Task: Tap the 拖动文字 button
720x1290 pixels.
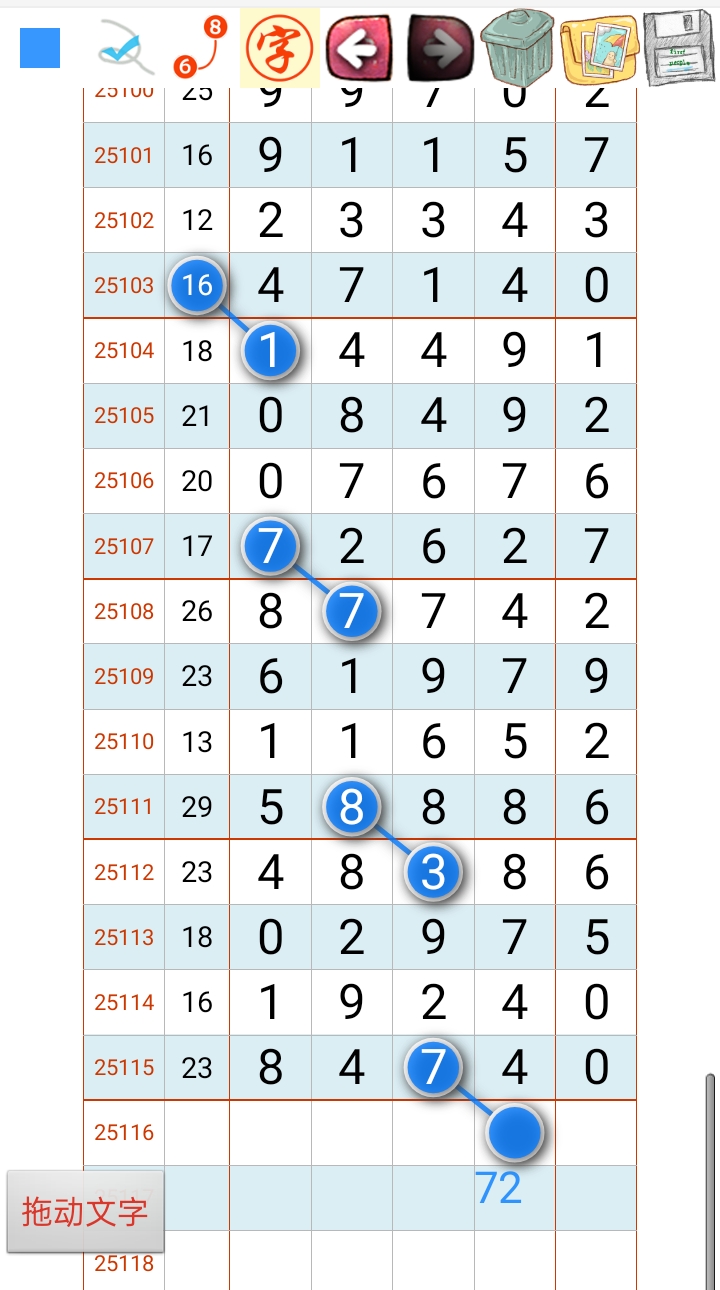Action: tap(85, 1212)
